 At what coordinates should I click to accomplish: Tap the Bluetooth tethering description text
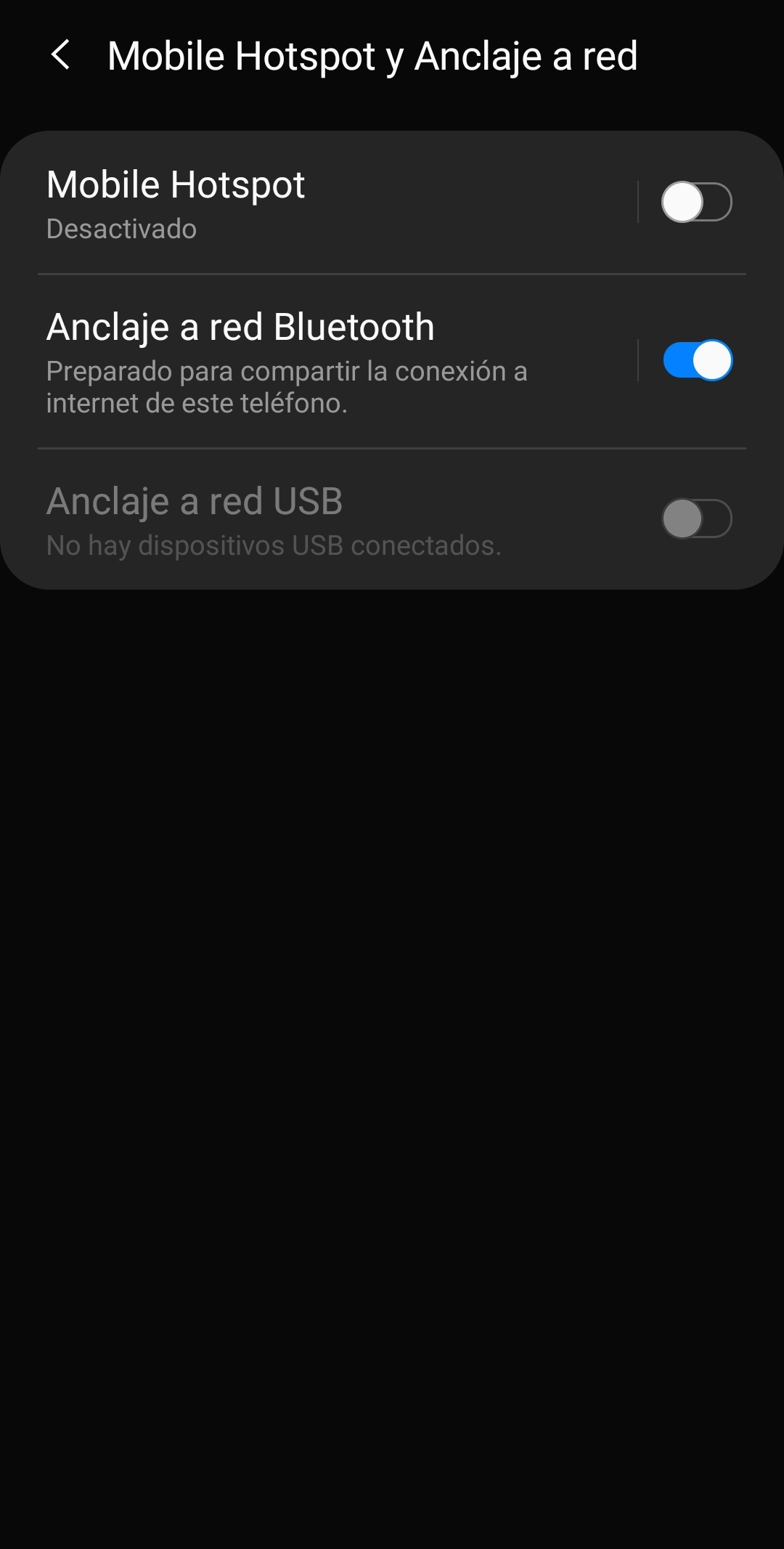(x=287, y=385)
